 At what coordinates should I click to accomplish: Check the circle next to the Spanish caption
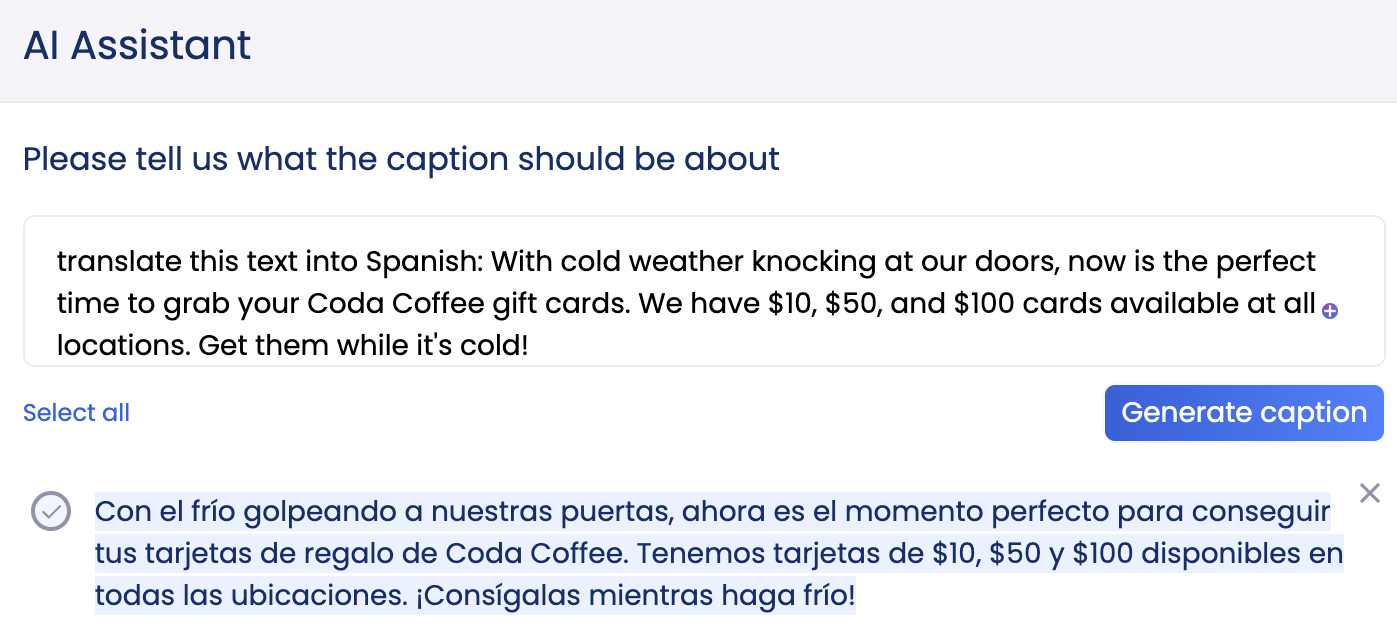(50, 511)
